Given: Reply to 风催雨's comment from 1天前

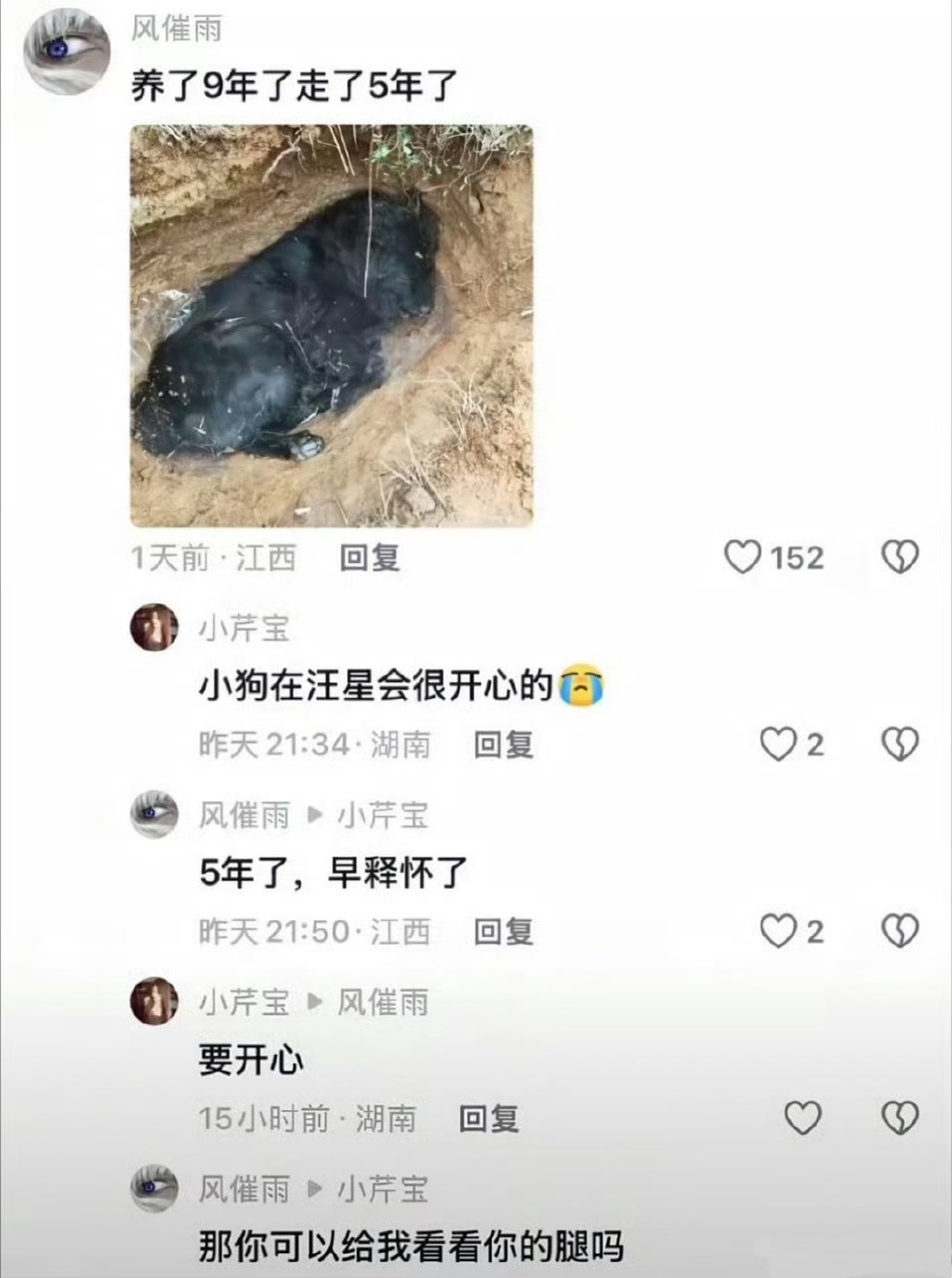Looking at the screenshot, I should tap(369, 558).
